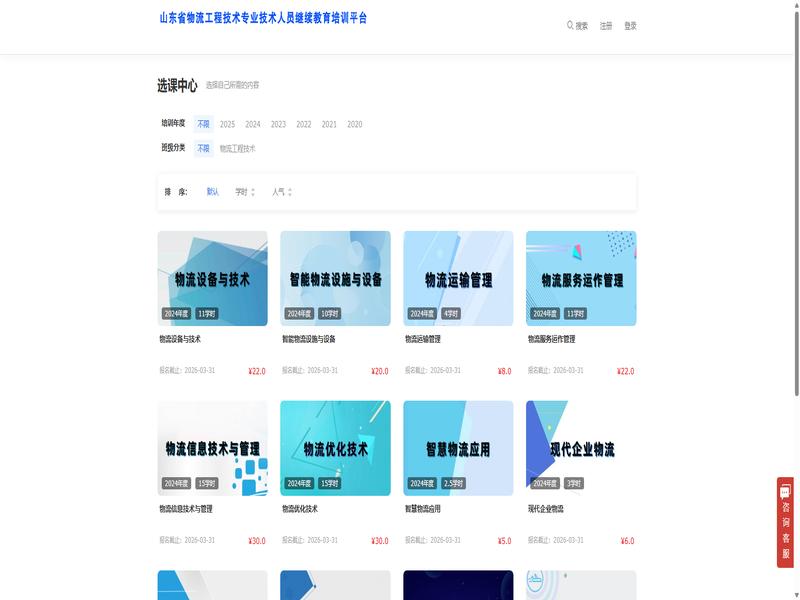Filter training year by 2024
The image size is (800, 600).
click(x=253, y=124)
